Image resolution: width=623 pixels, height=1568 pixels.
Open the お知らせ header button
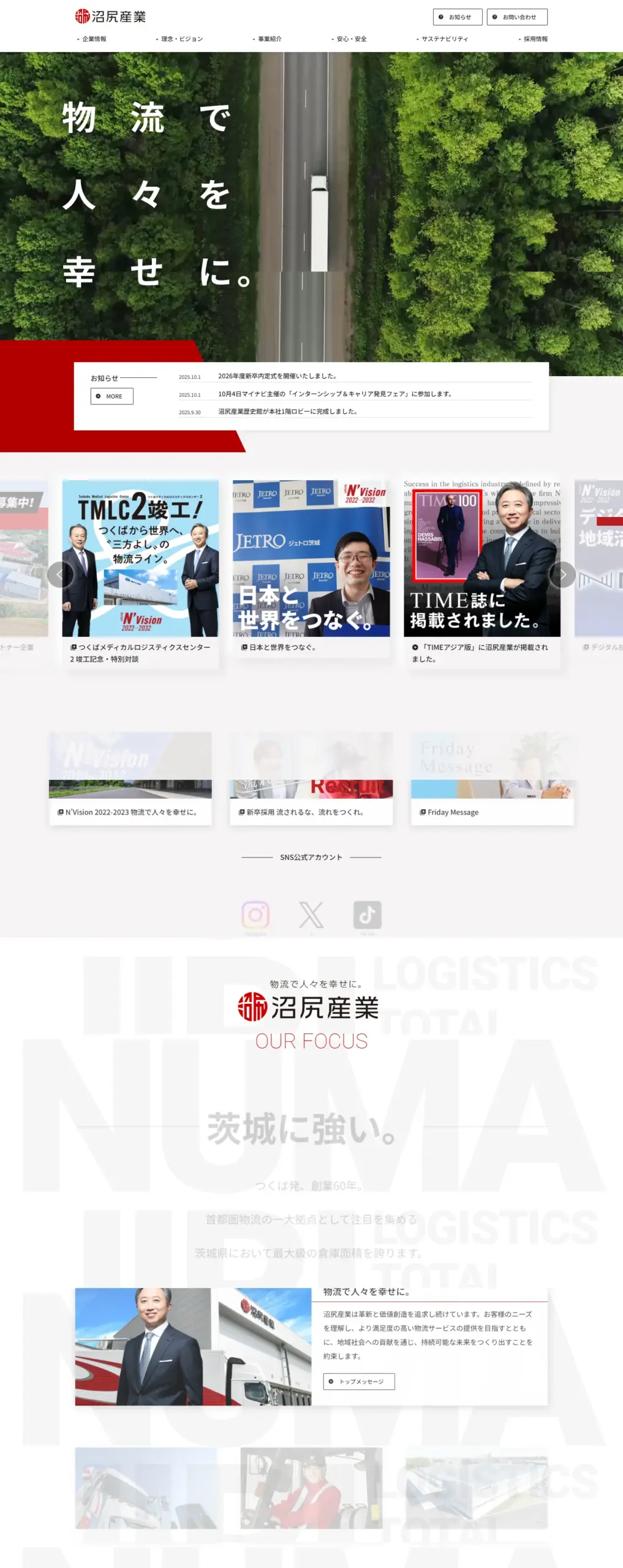(x=457, y=17)
